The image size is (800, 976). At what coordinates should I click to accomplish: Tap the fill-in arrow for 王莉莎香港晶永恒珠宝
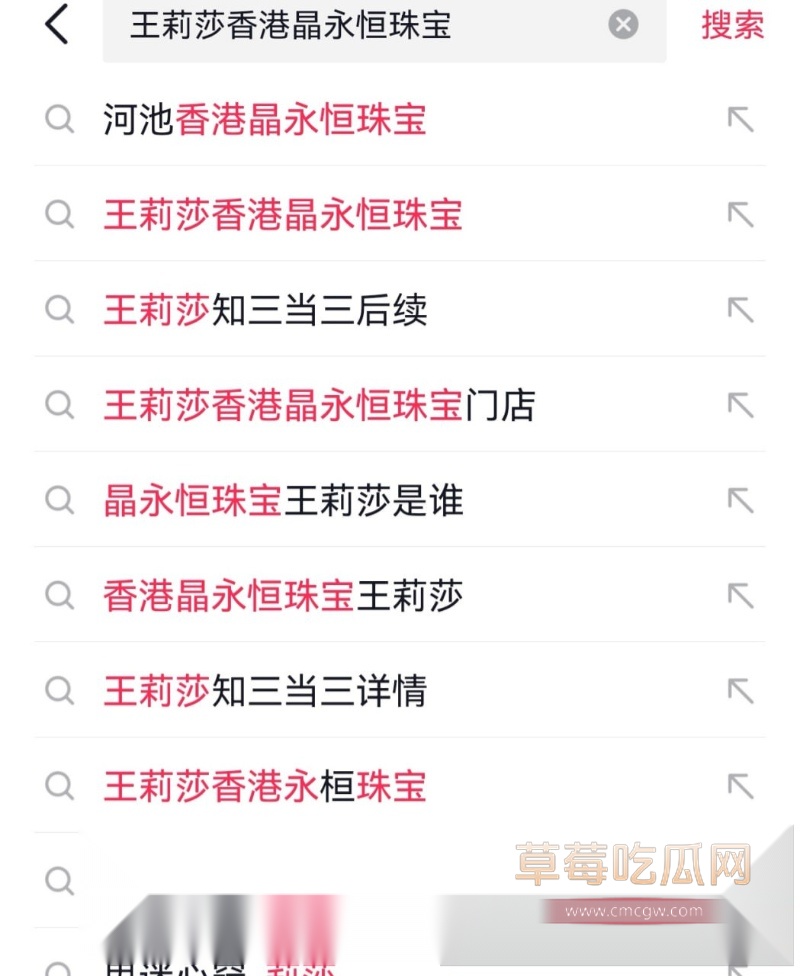coord(740,214)
